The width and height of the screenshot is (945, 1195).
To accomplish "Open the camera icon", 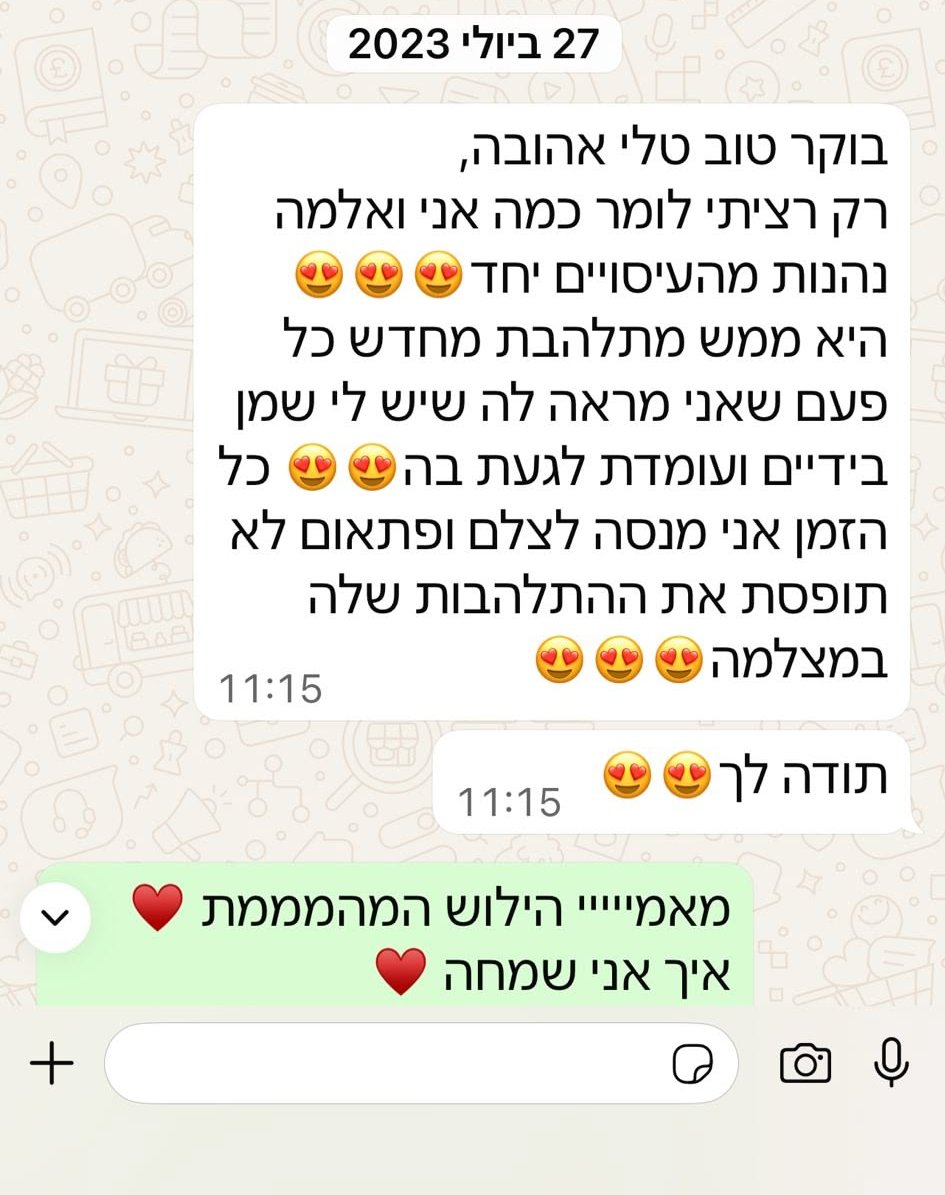I will [x=805, y=1064].
